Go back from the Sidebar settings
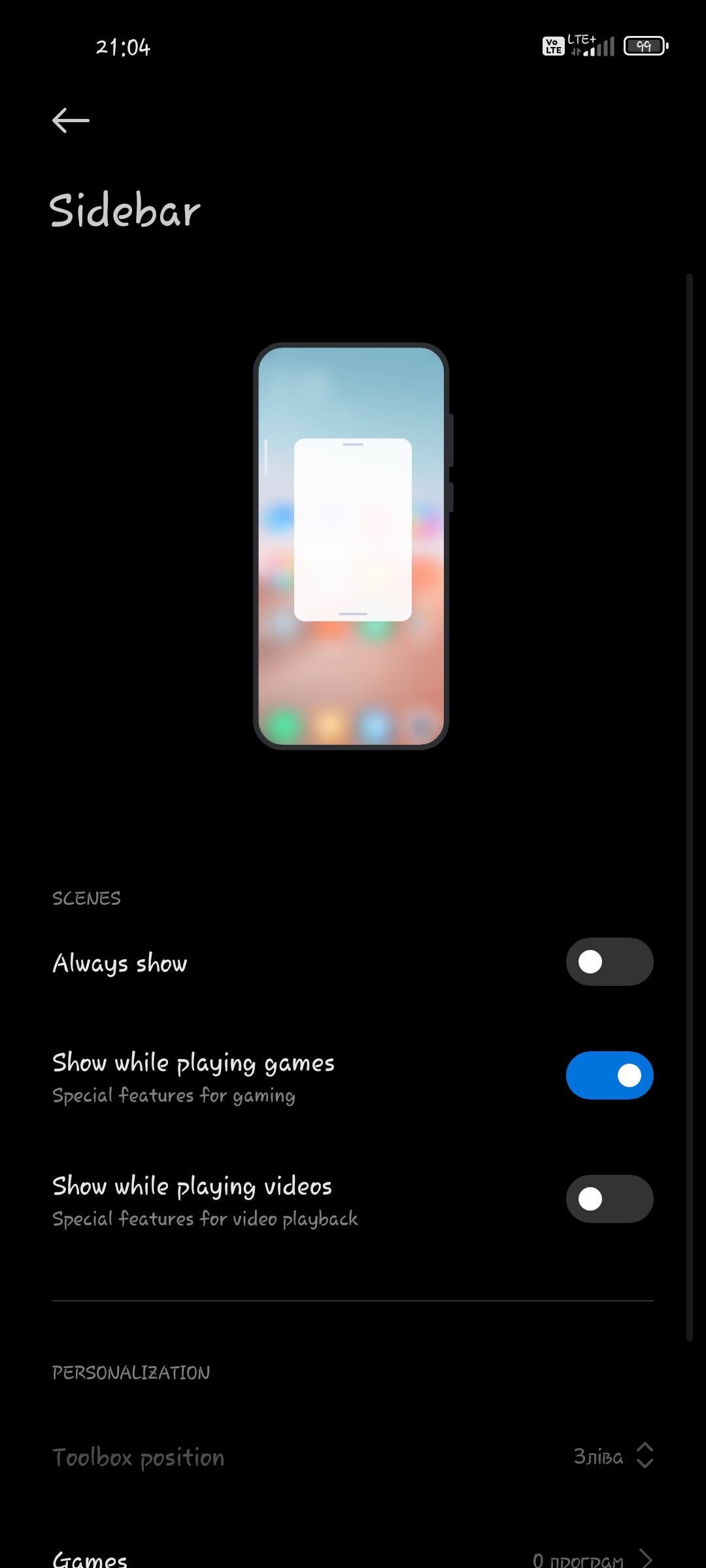Screen dimensions: 706x1568 71,120
